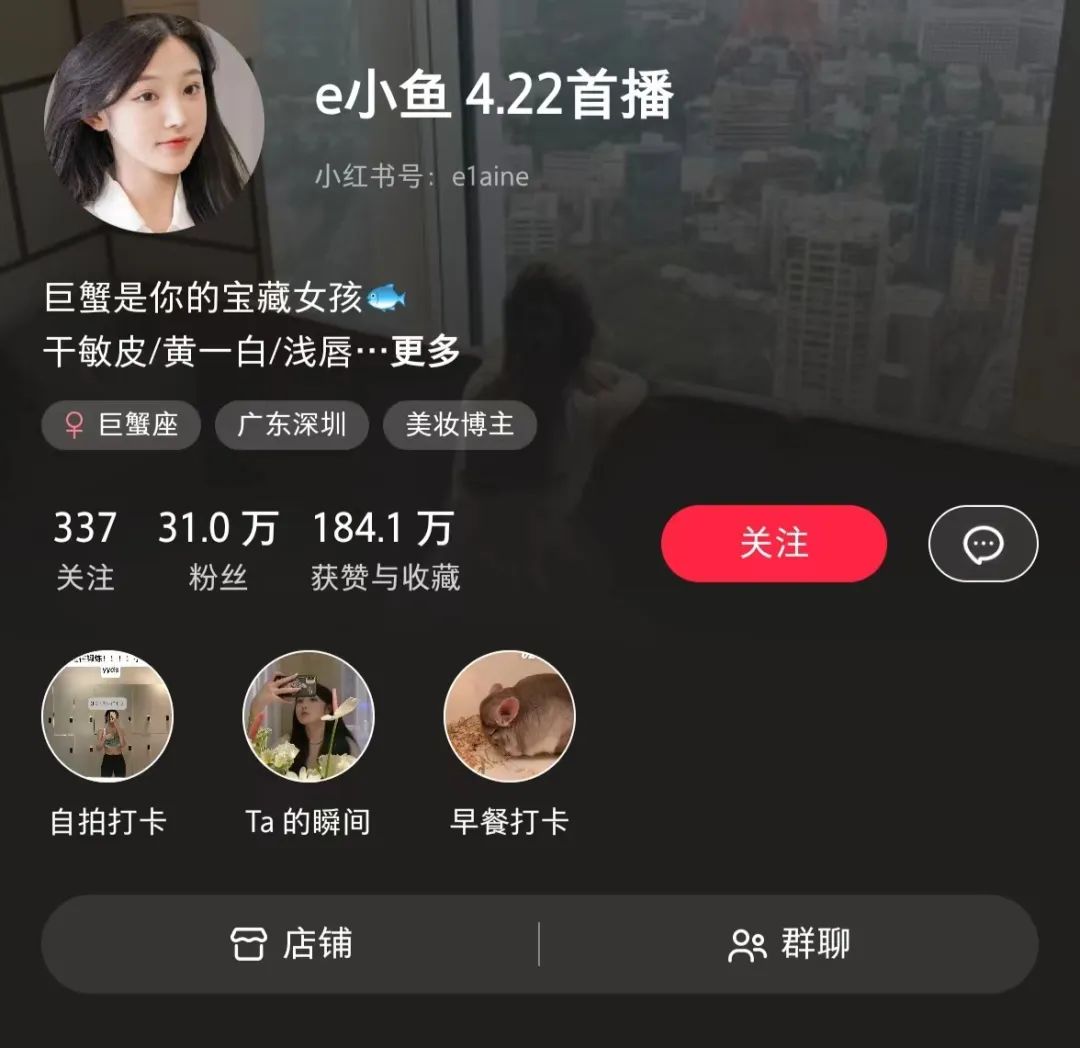The image size is (1080, 1048).
Task: Follow this user with the 关注 button
Action: 773,543
